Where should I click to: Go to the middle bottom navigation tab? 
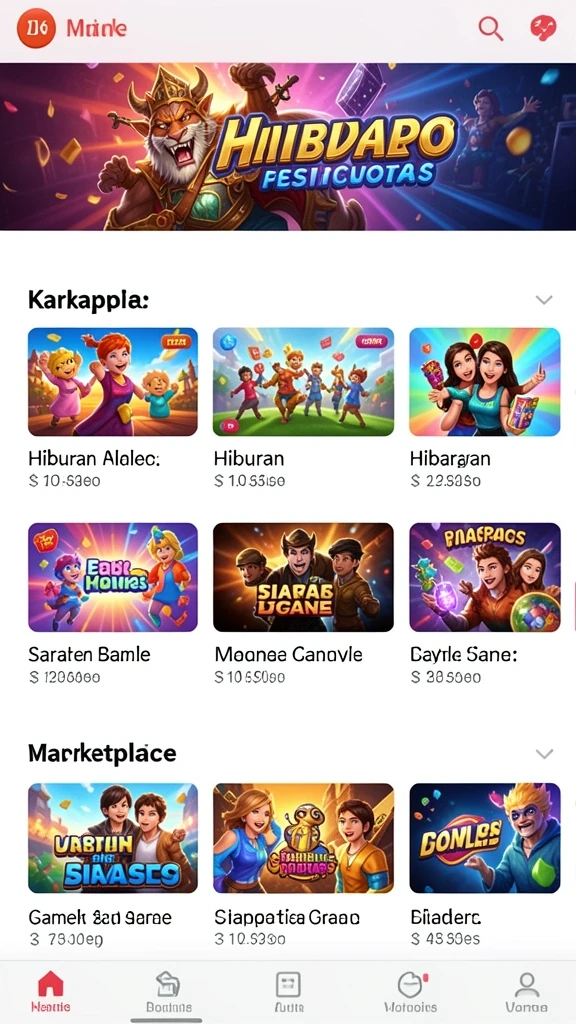point(288,991)
